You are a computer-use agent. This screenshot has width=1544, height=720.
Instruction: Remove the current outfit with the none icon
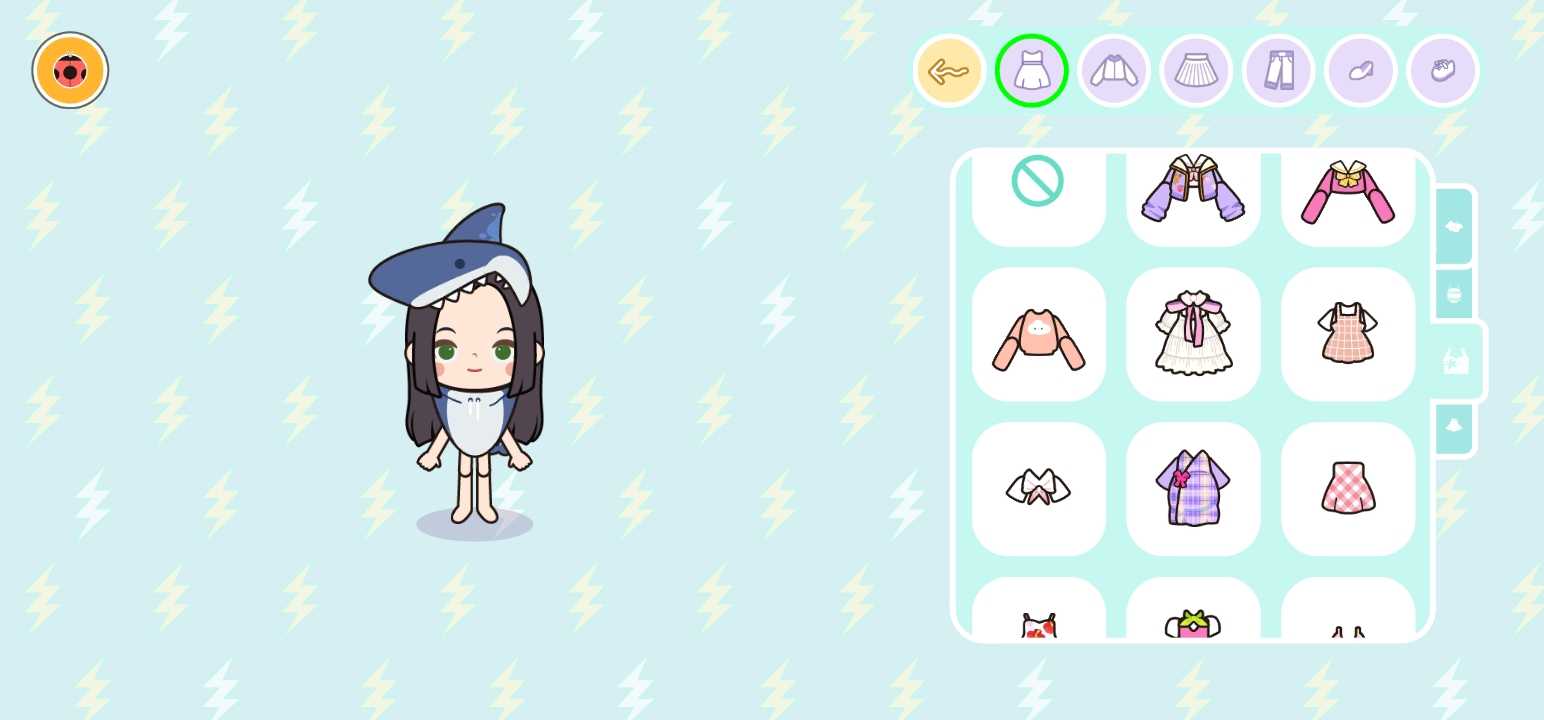[1038, 183]
